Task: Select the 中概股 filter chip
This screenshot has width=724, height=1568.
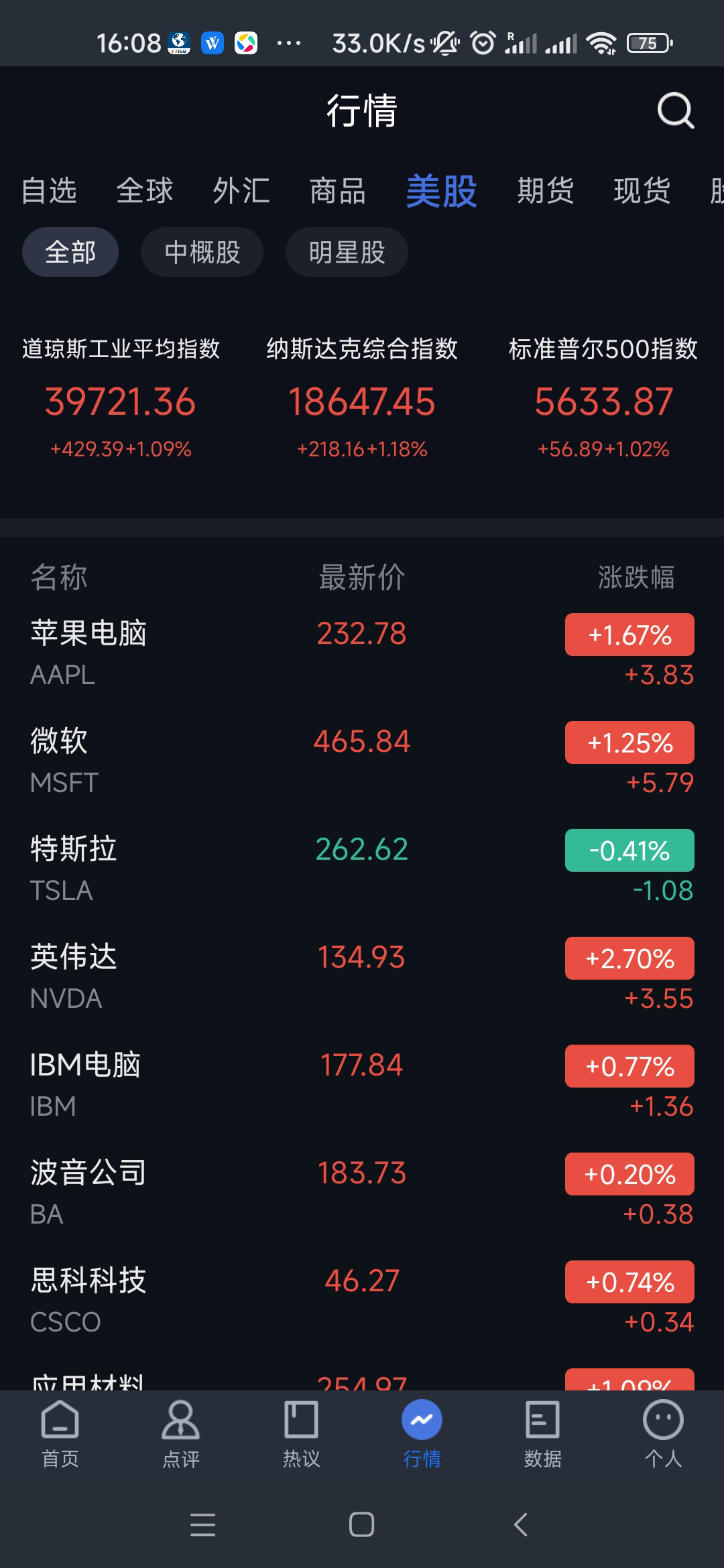Action: [x=202, y=253]
